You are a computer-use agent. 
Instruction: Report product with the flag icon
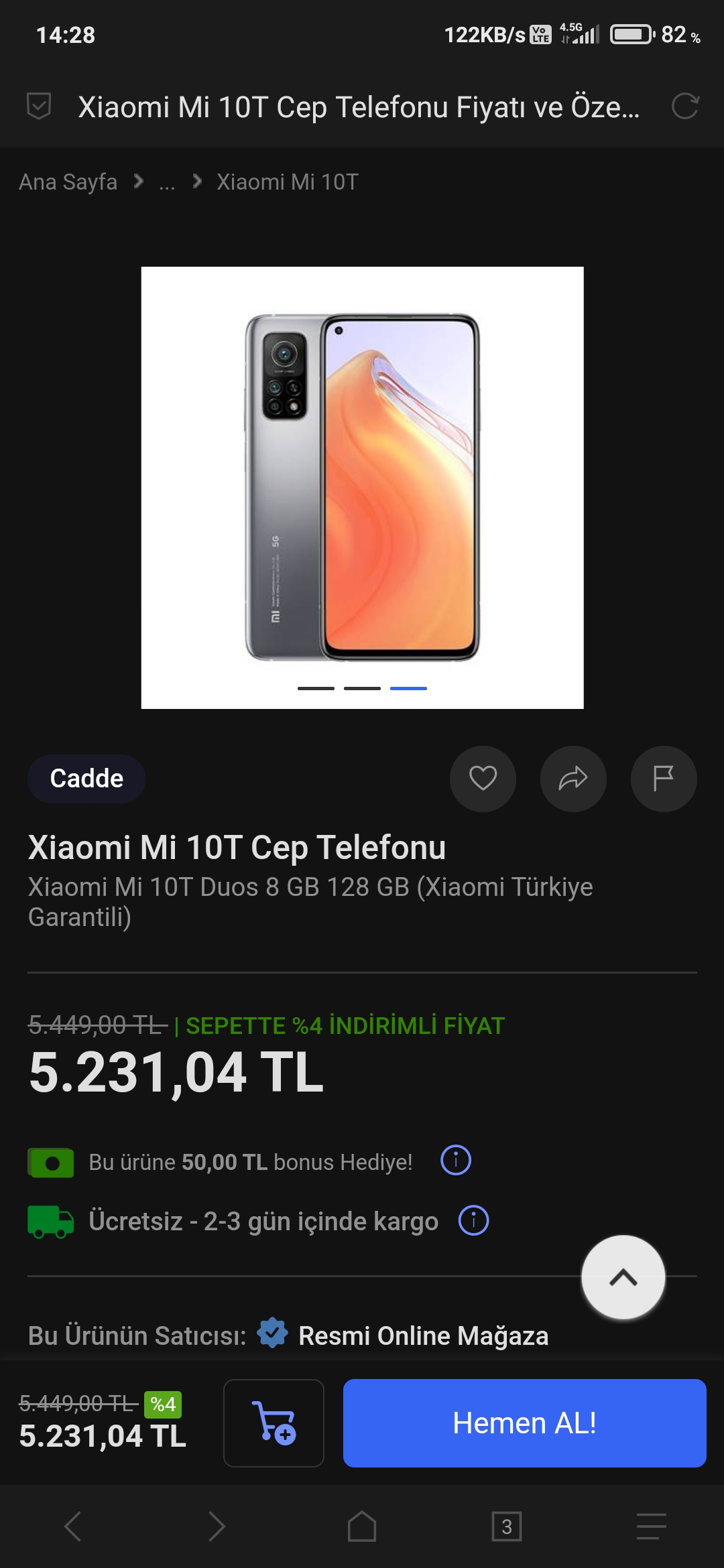point(664,779)
